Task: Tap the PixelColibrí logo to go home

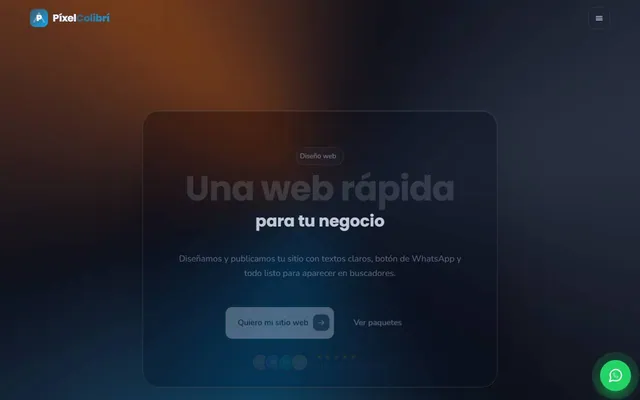Action: pos(70,18)
